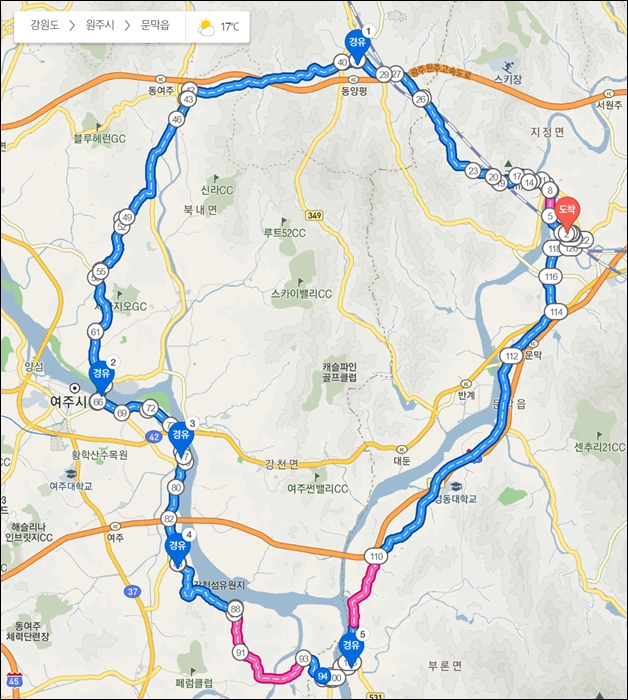This screenshot has height=700, width=628.
Task: Select 강원도 in the location breadcrumb
Action: click(44, 26)
